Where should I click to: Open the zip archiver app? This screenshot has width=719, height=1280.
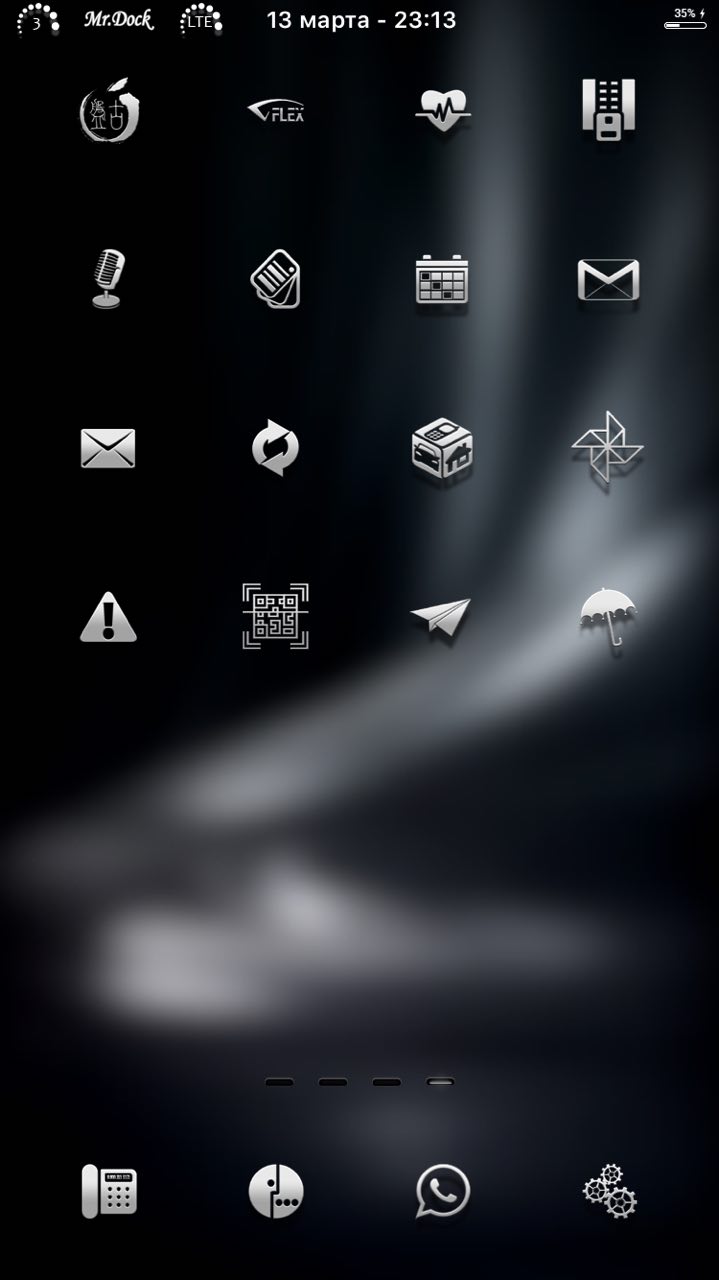click(x=608, y=108)
